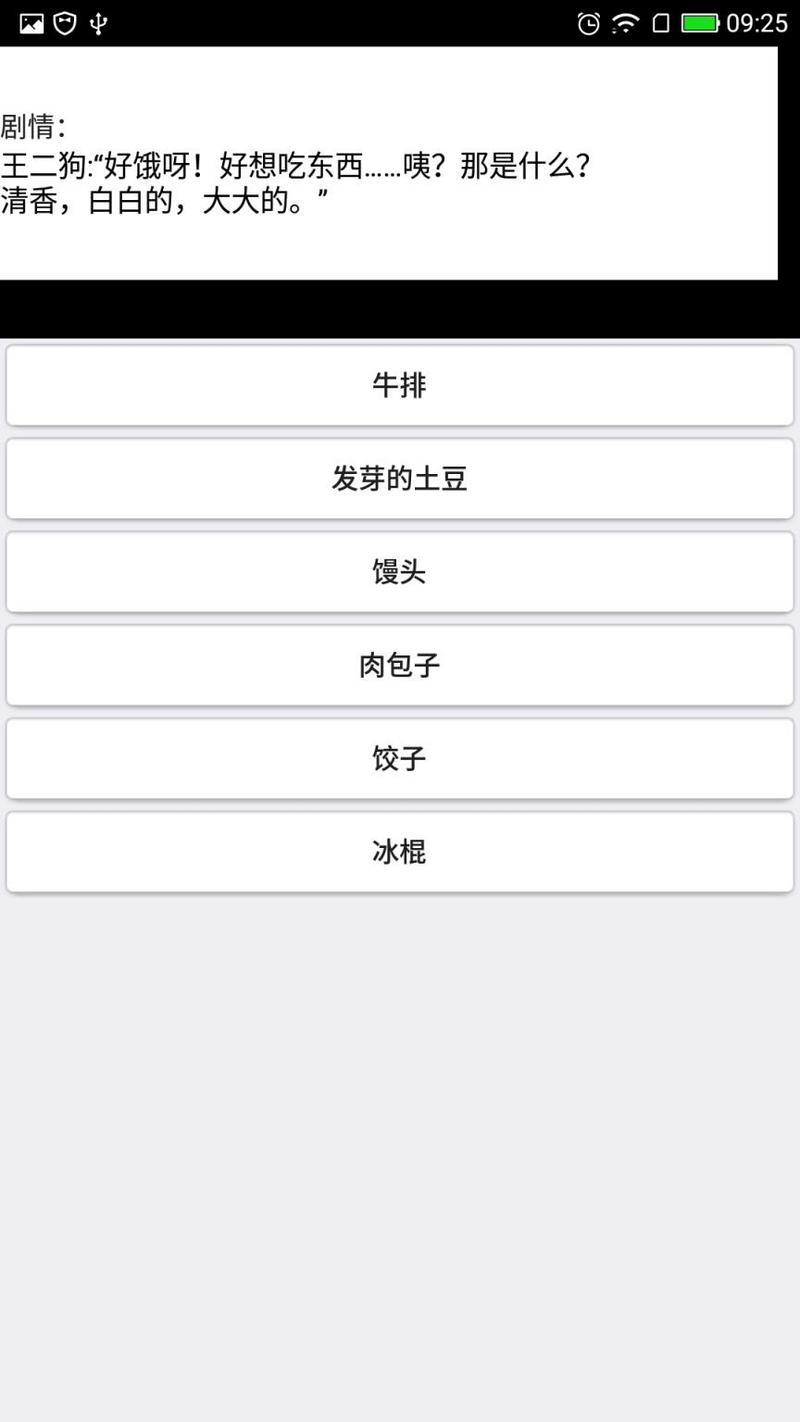Select the 发芽的土豆 option

point(400,478)
